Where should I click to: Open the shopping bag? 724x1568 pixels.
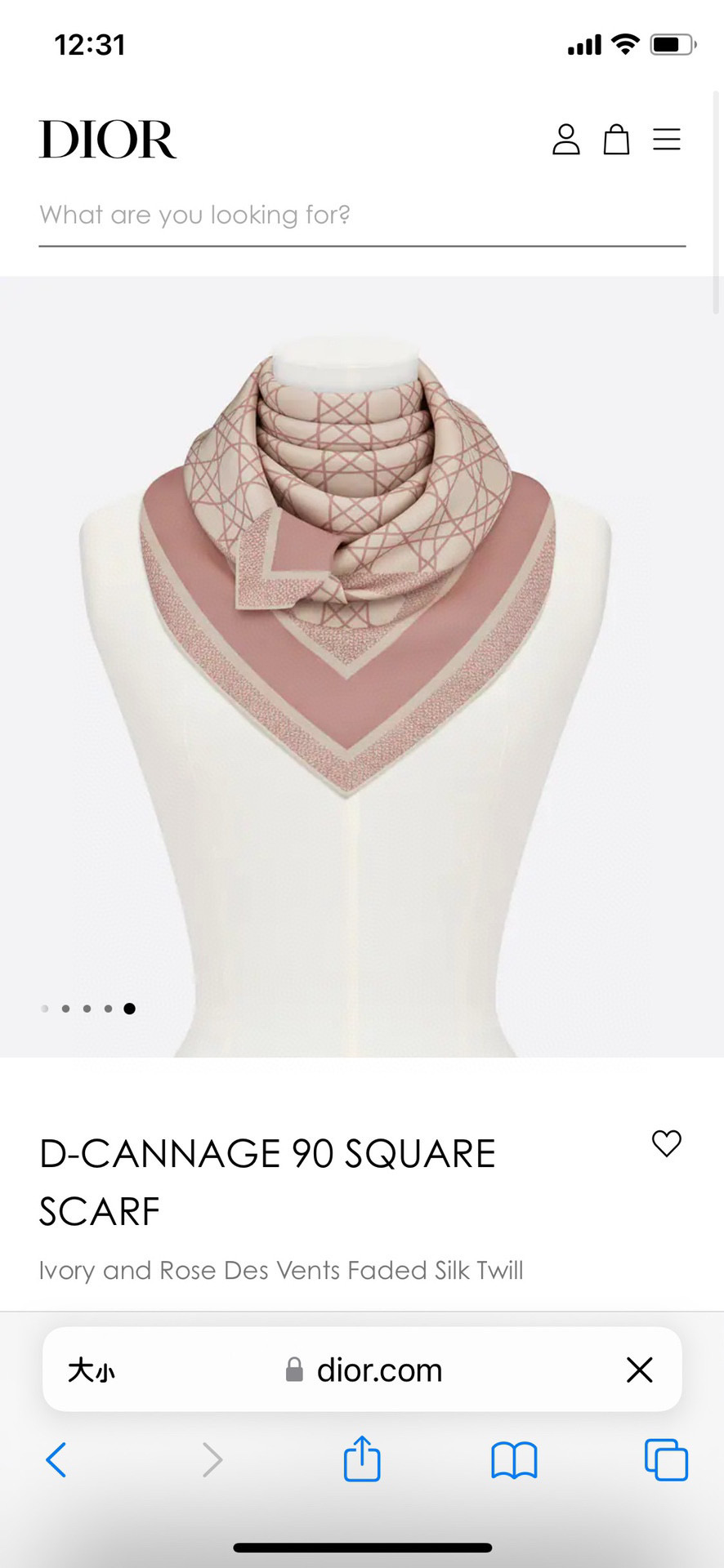(x=616, y=140)
